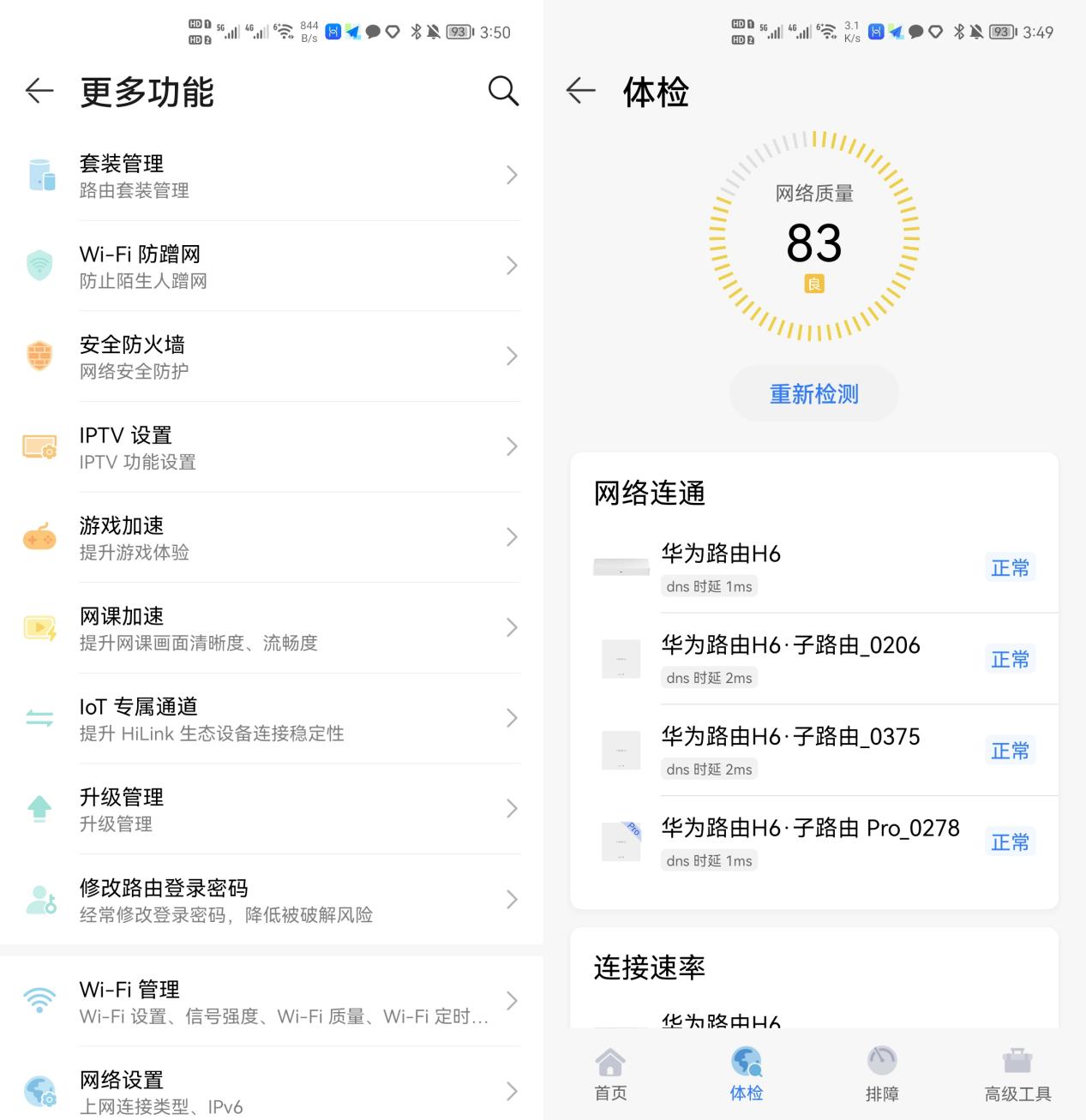The image size is (1086, 1120).
Task: Click the 安全防火墙 firewall brick icon
Action: (x=40, y=356)
